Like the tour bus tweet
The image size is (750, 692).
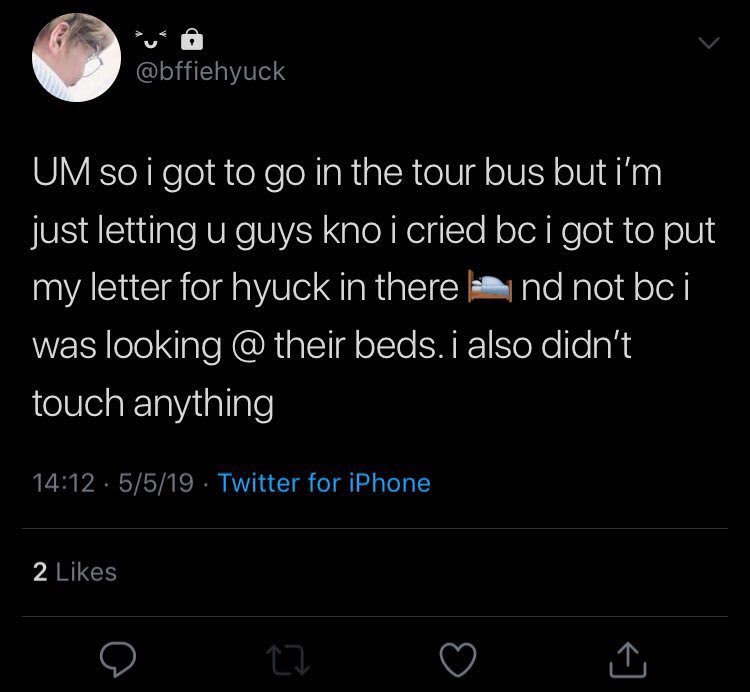(x=459, y=657)
